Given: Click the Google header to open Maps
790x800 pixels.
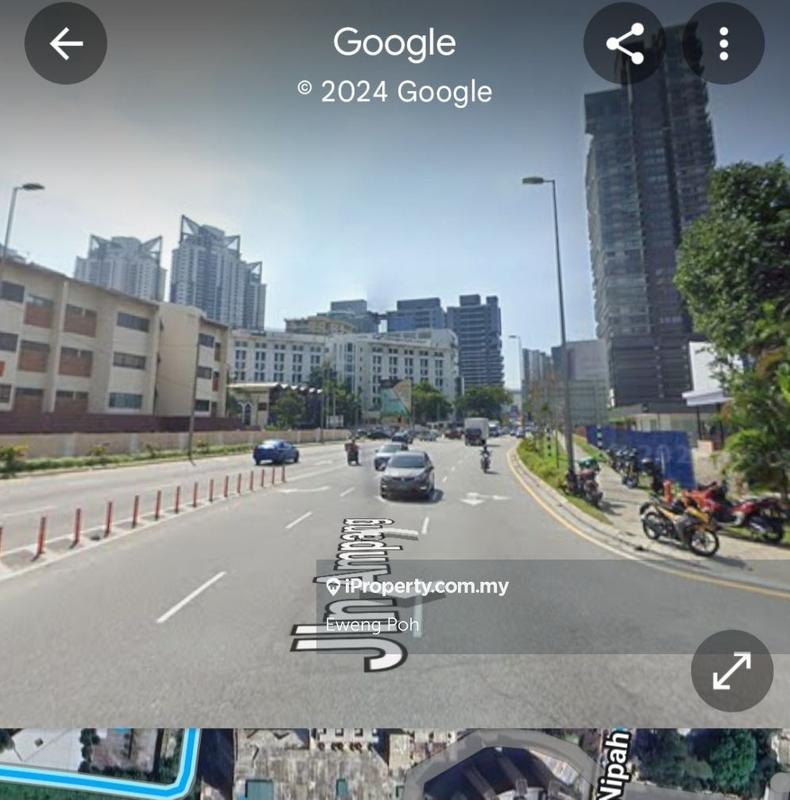Looking at the screenshot, I should click(x=395, y=42).
